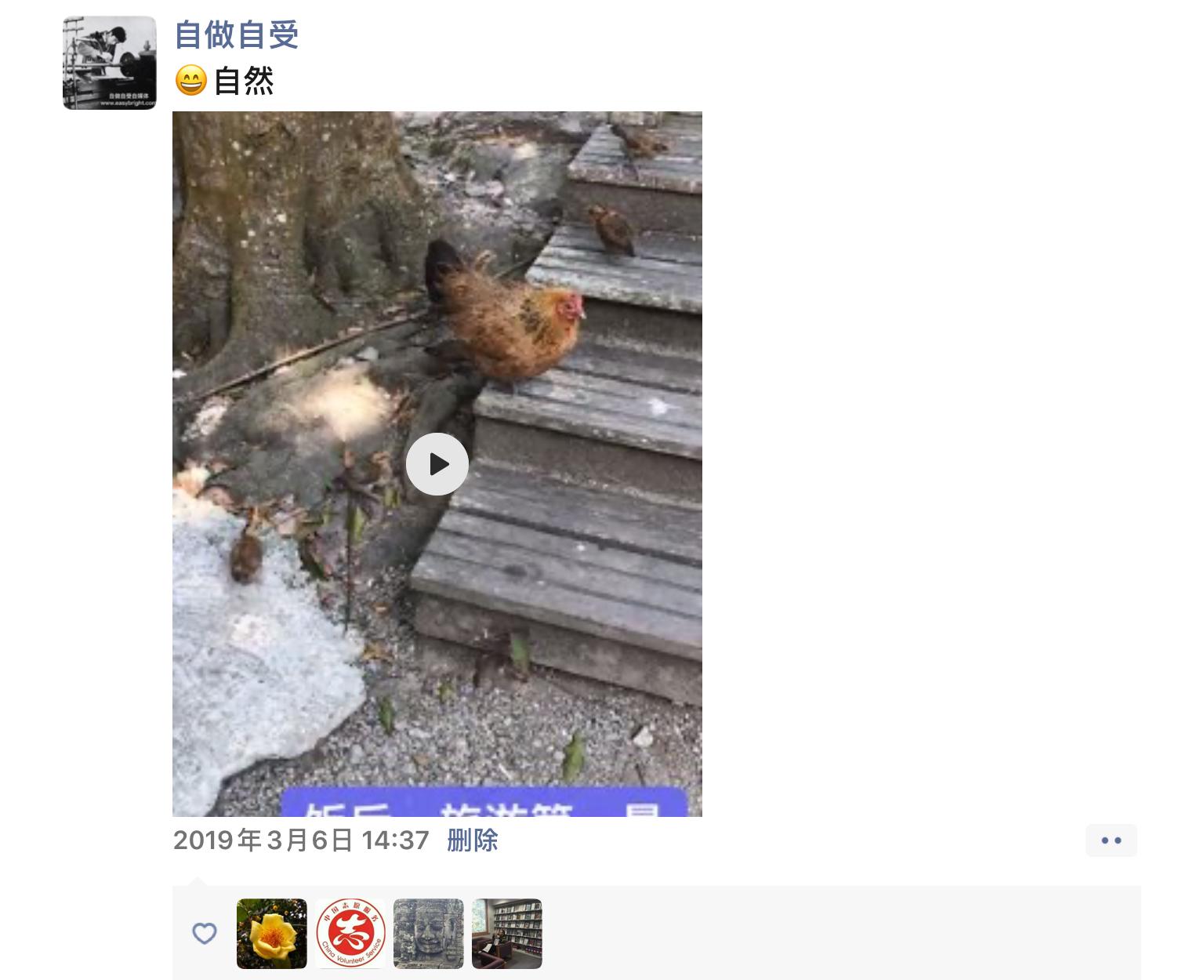Open the China Volunteer Service liker's avatar
Screen dimensions: 1204x980
click(350, 934)
